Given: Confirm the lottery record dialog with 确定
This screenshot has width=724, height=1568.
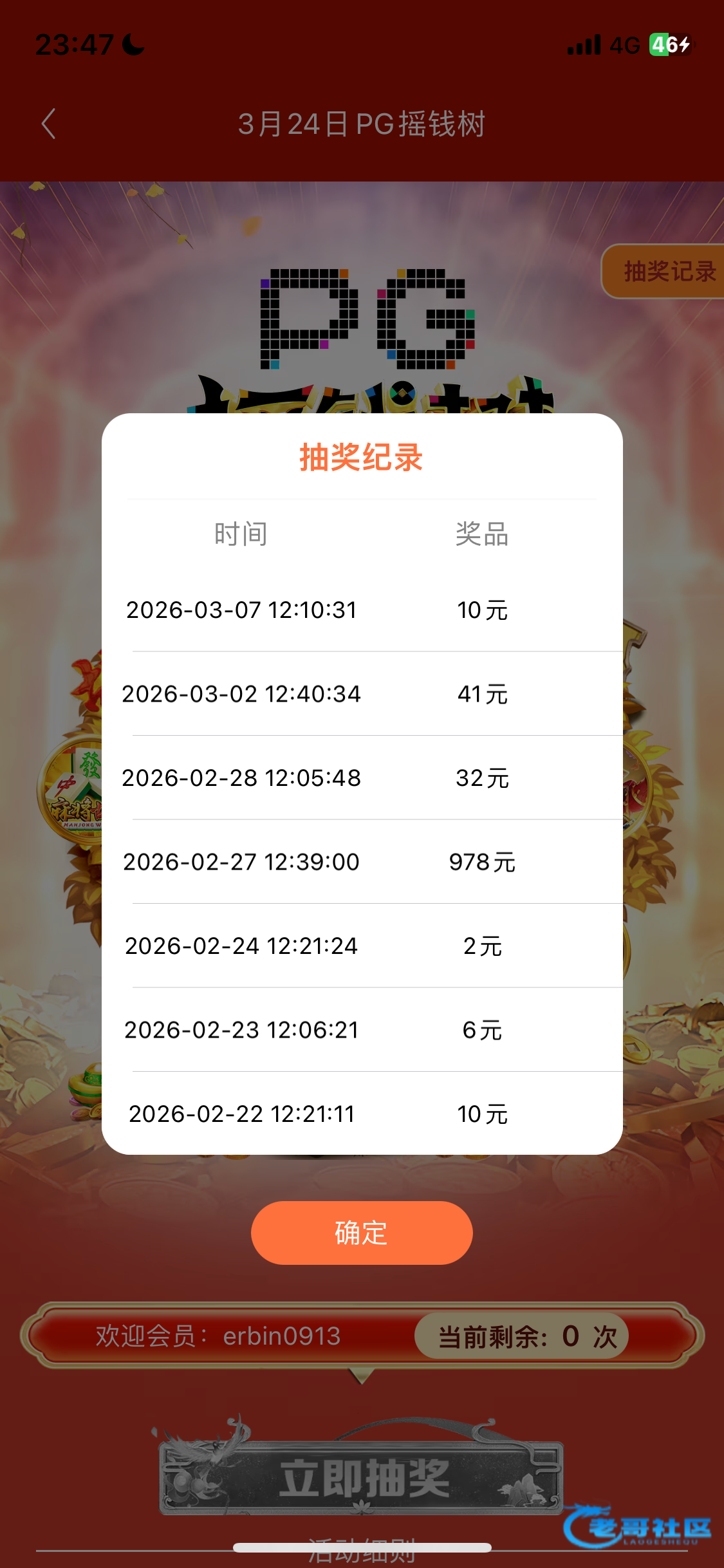Looking at the screenshot, I should pos(362,1233).
